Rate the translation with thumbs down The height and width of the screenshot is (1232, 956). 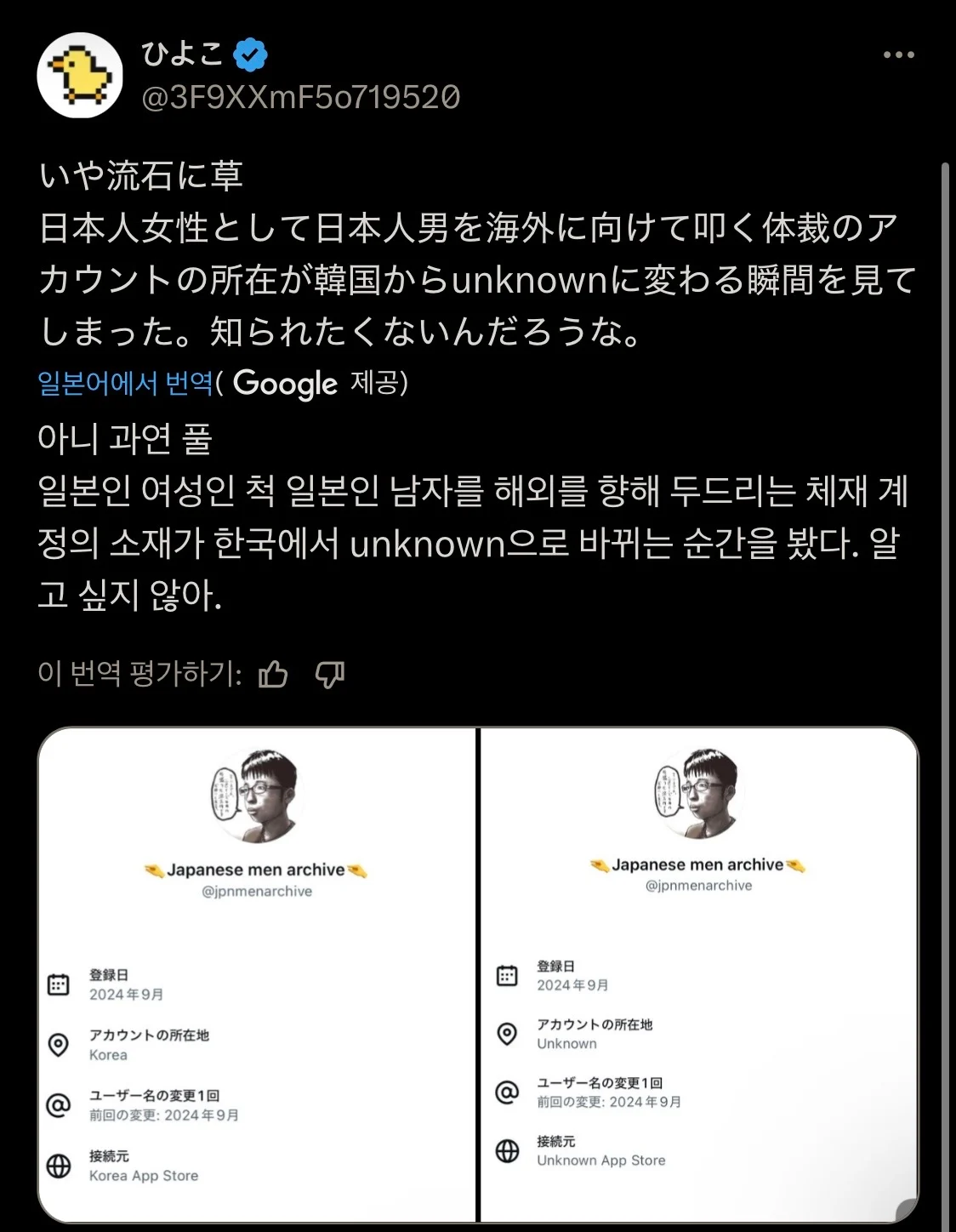pyautogui.click(x=330, y=675)
